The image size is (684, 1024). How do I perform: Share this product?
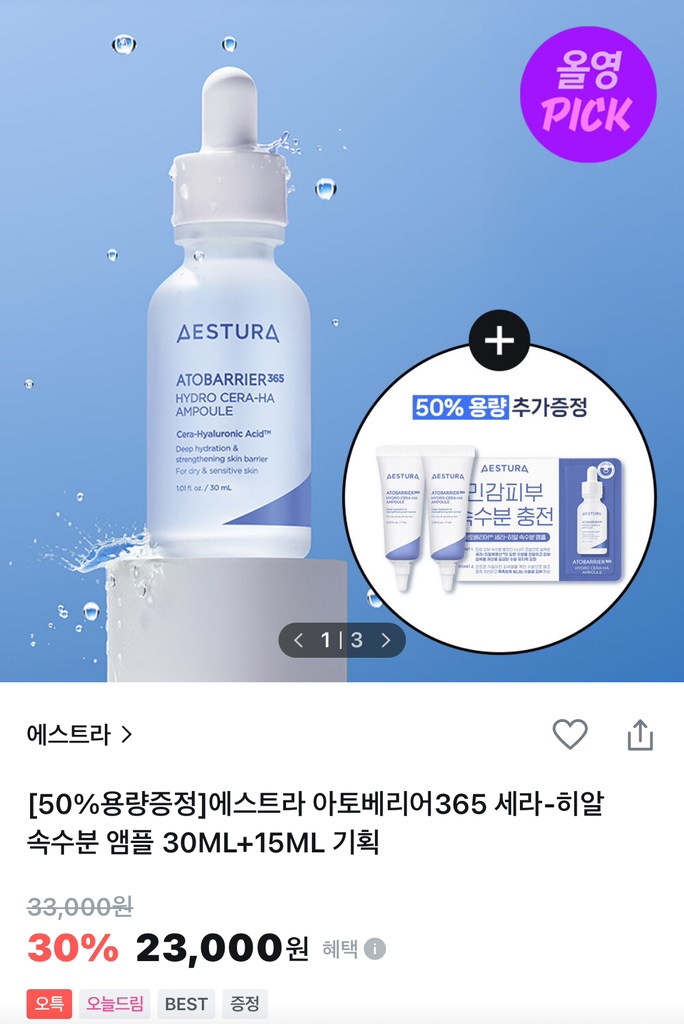pos(640,735)
